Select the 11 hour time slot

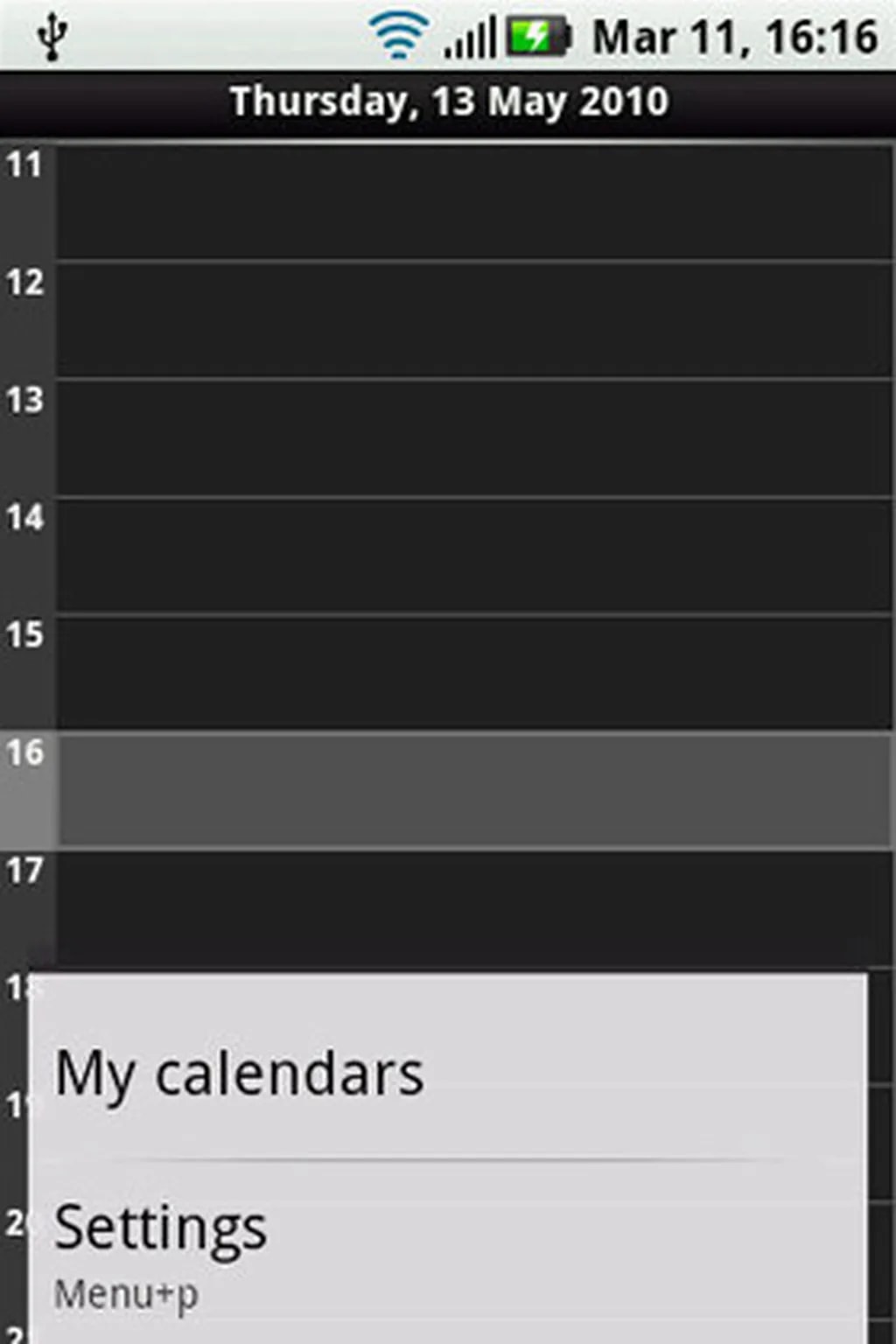(x=472, y=201)
